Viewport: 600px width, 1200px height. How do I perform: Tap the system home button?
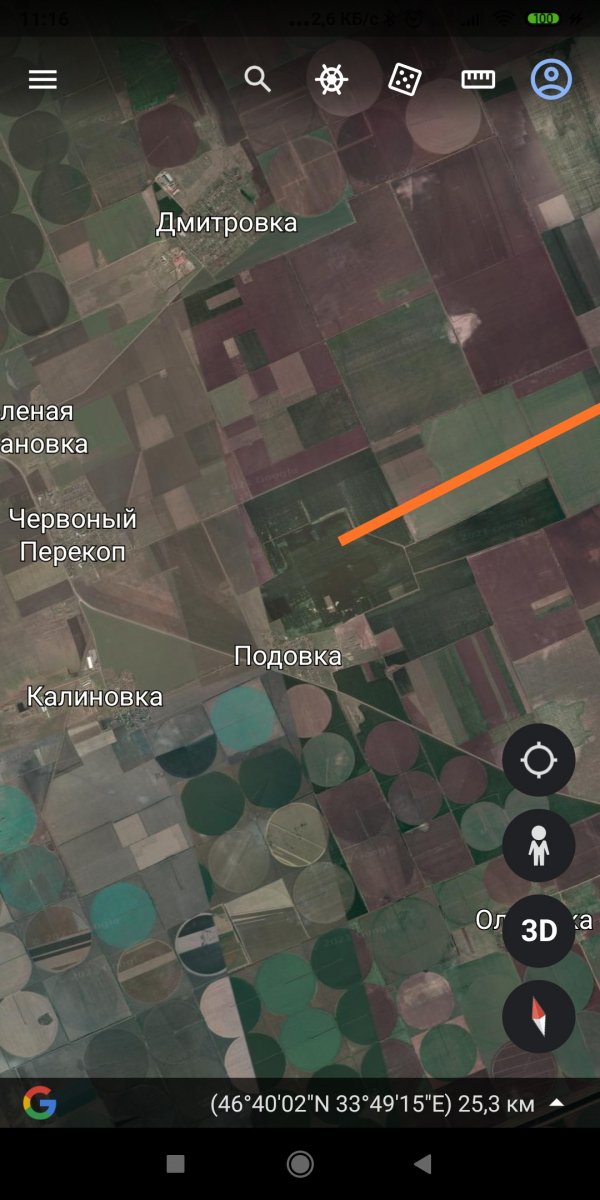(300, 1163)
